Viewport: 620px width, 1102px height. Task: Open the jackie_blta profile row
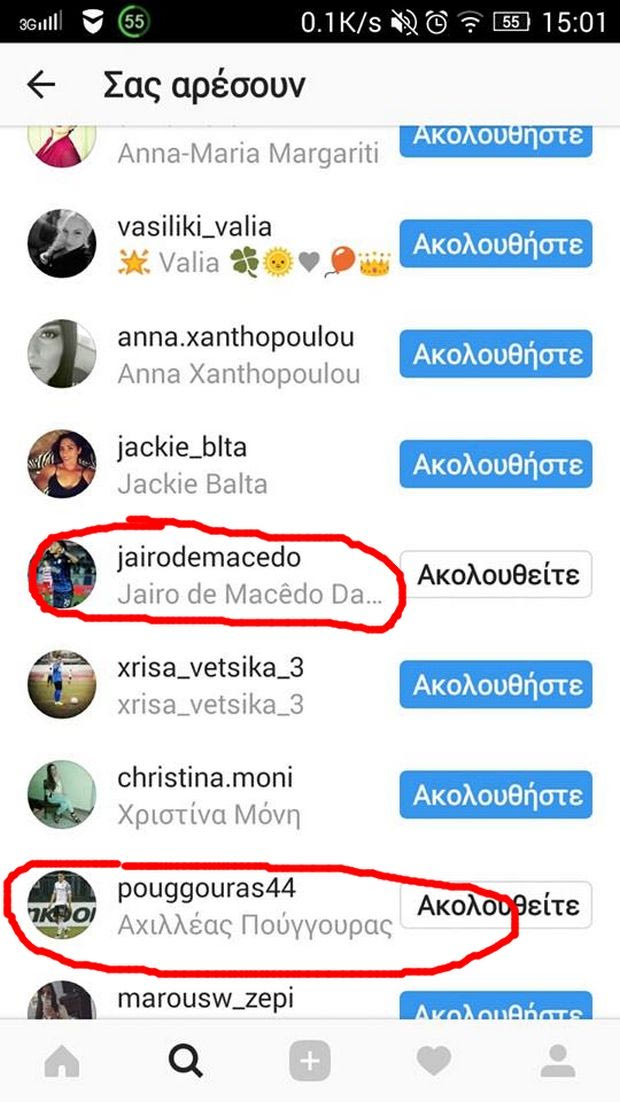tap(181, 448)
